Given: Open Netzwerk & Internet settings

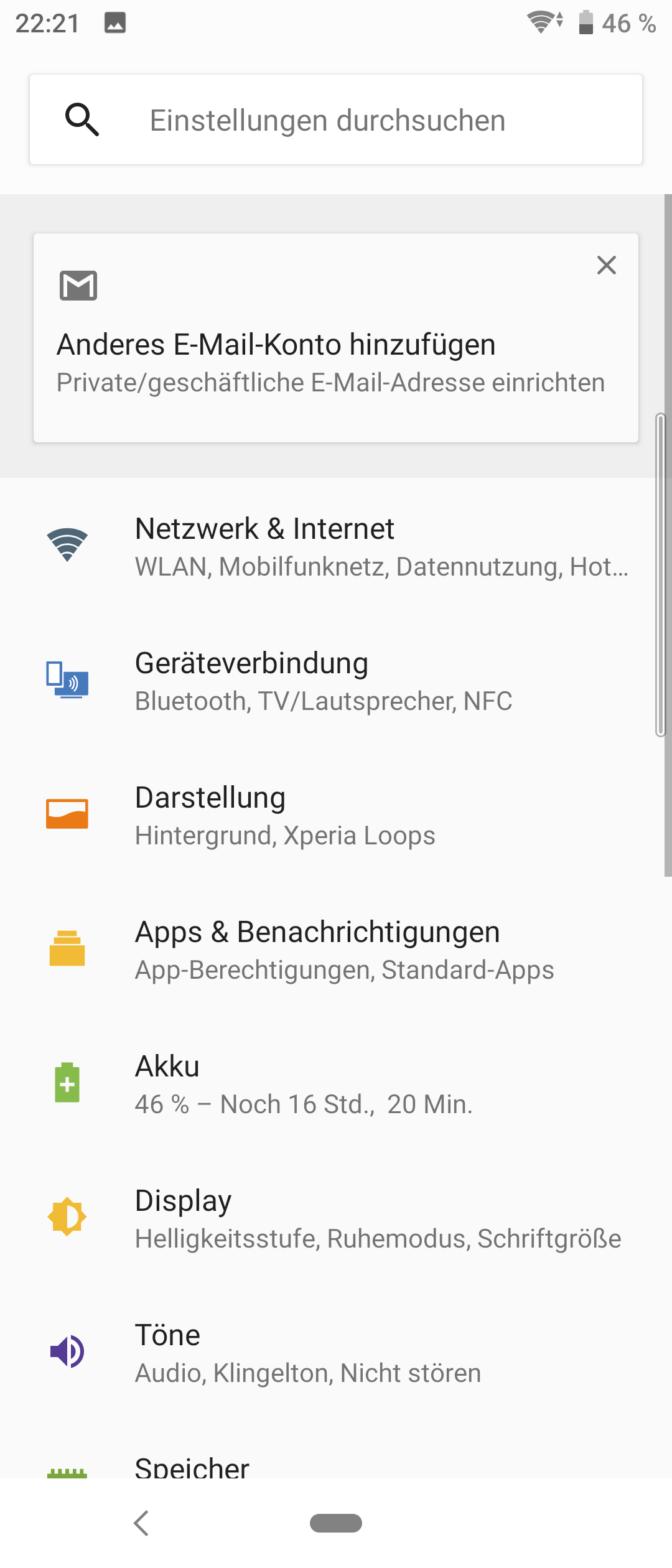Looking at the screenshot, I should (x=336, y=546).
